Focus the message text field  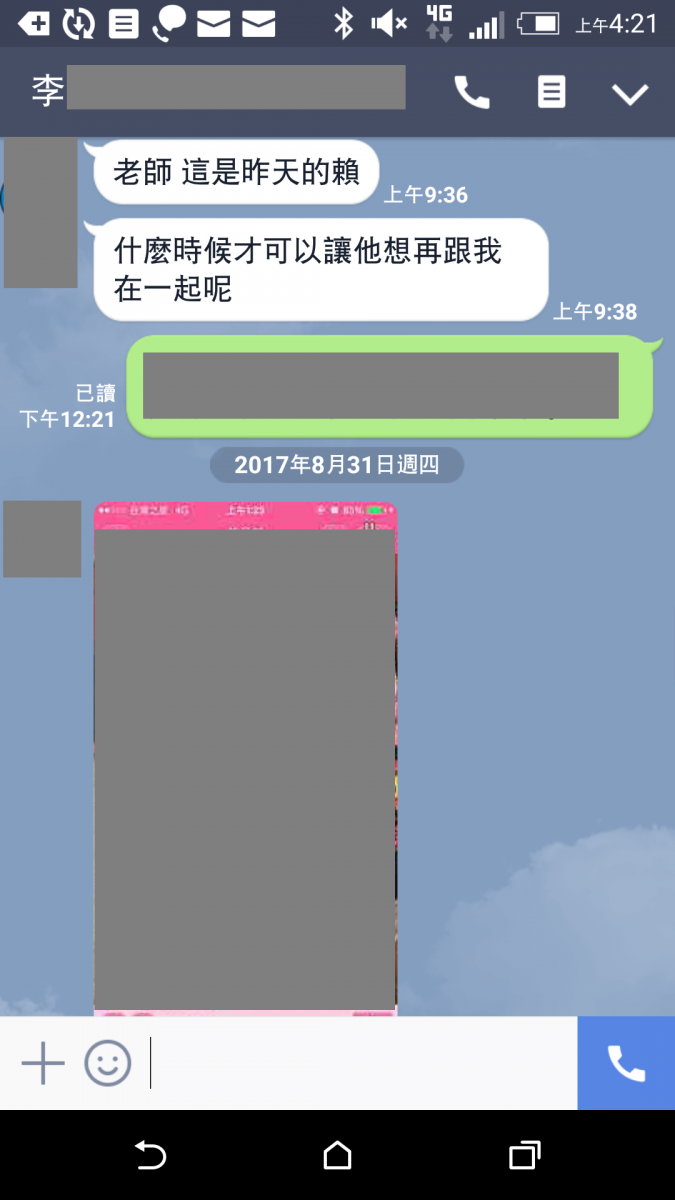(360, 1063)
